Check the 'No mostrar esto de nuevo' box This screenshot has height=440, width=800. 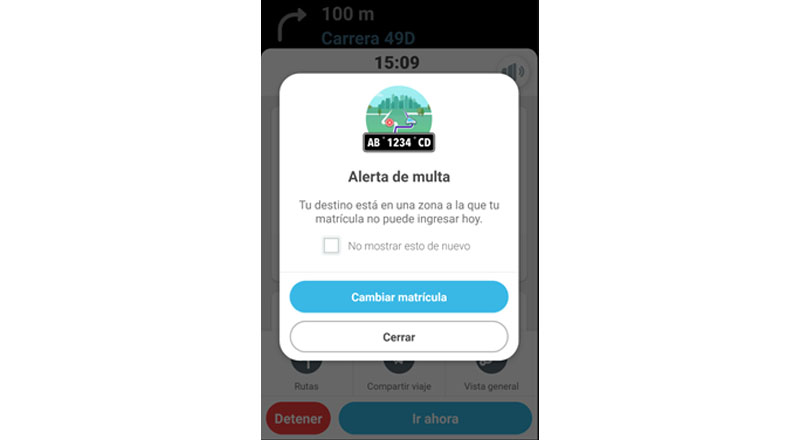(x=331, y=246)
